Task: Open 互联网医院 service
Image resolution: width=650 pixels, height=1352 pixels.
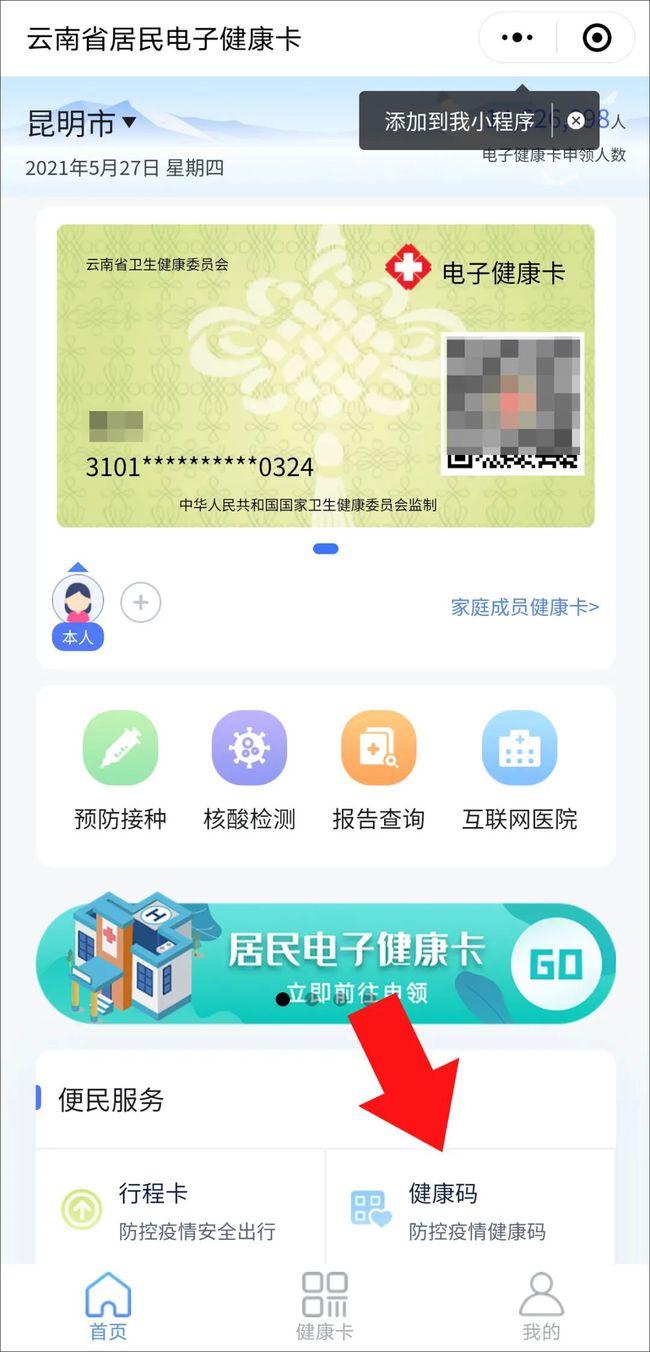Action: (519, 770)
